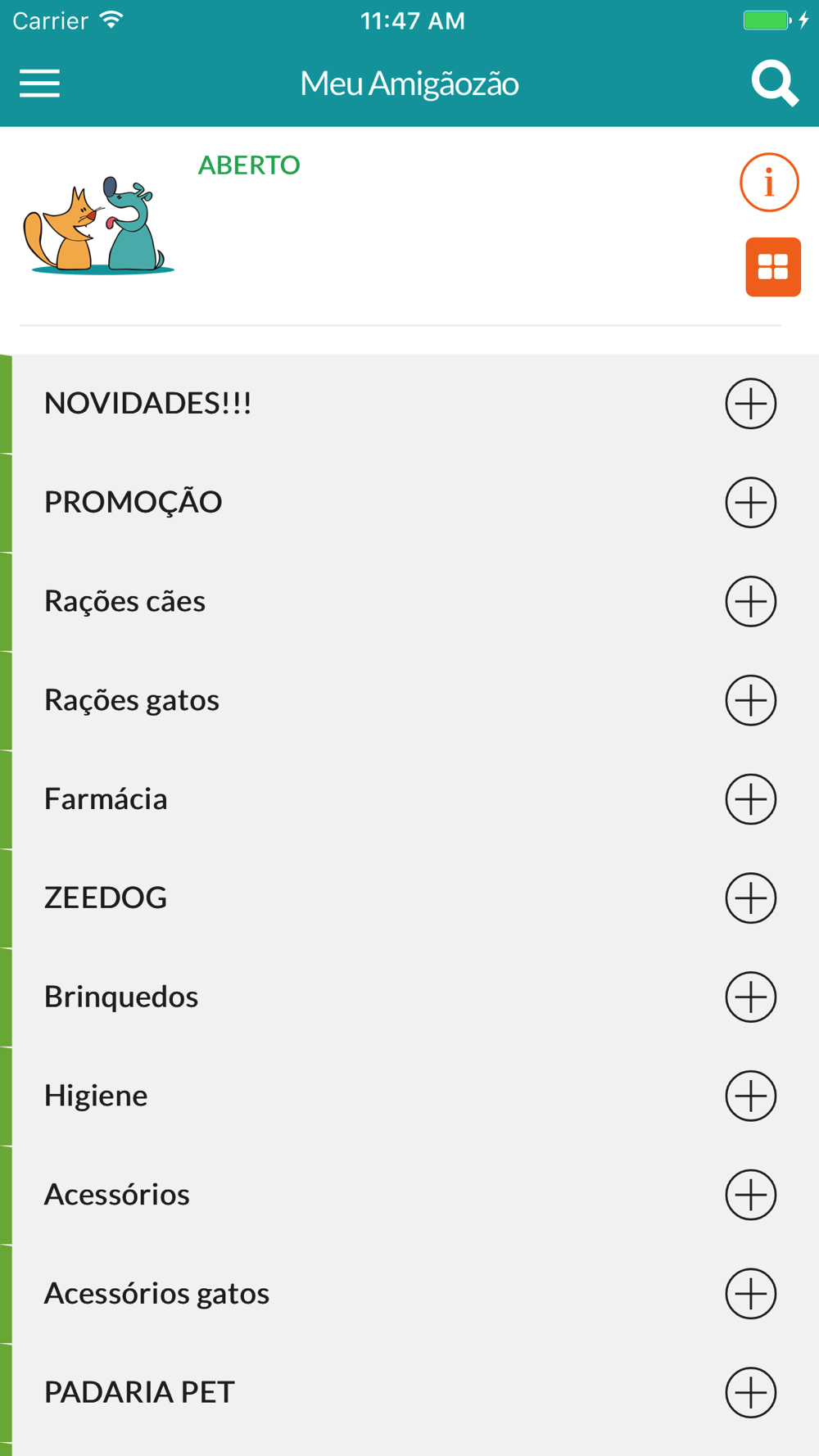Switch to grid view
The width and height of the screenshot is (819, 1456).
coord(773,267)
